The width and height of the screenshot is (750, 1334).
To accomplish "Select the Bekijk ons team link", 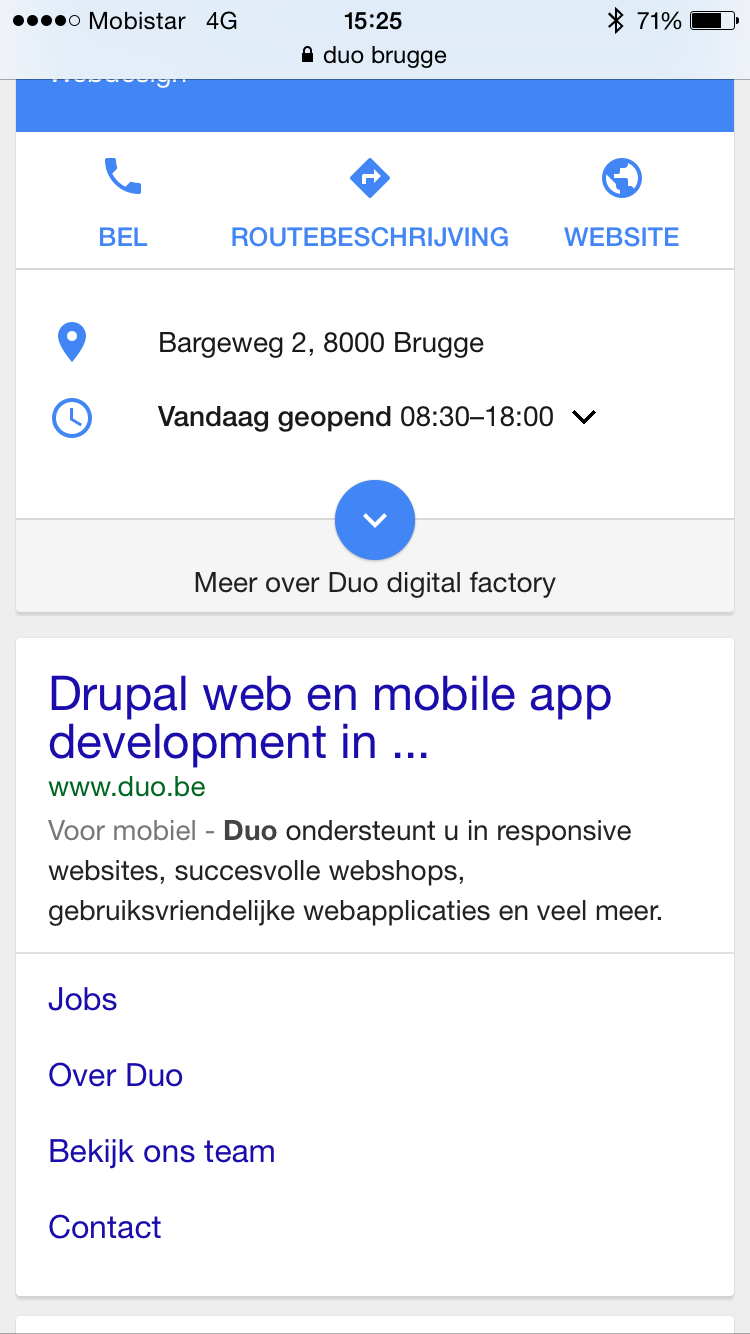I will pyautogui.click(x=162, y=1151).
